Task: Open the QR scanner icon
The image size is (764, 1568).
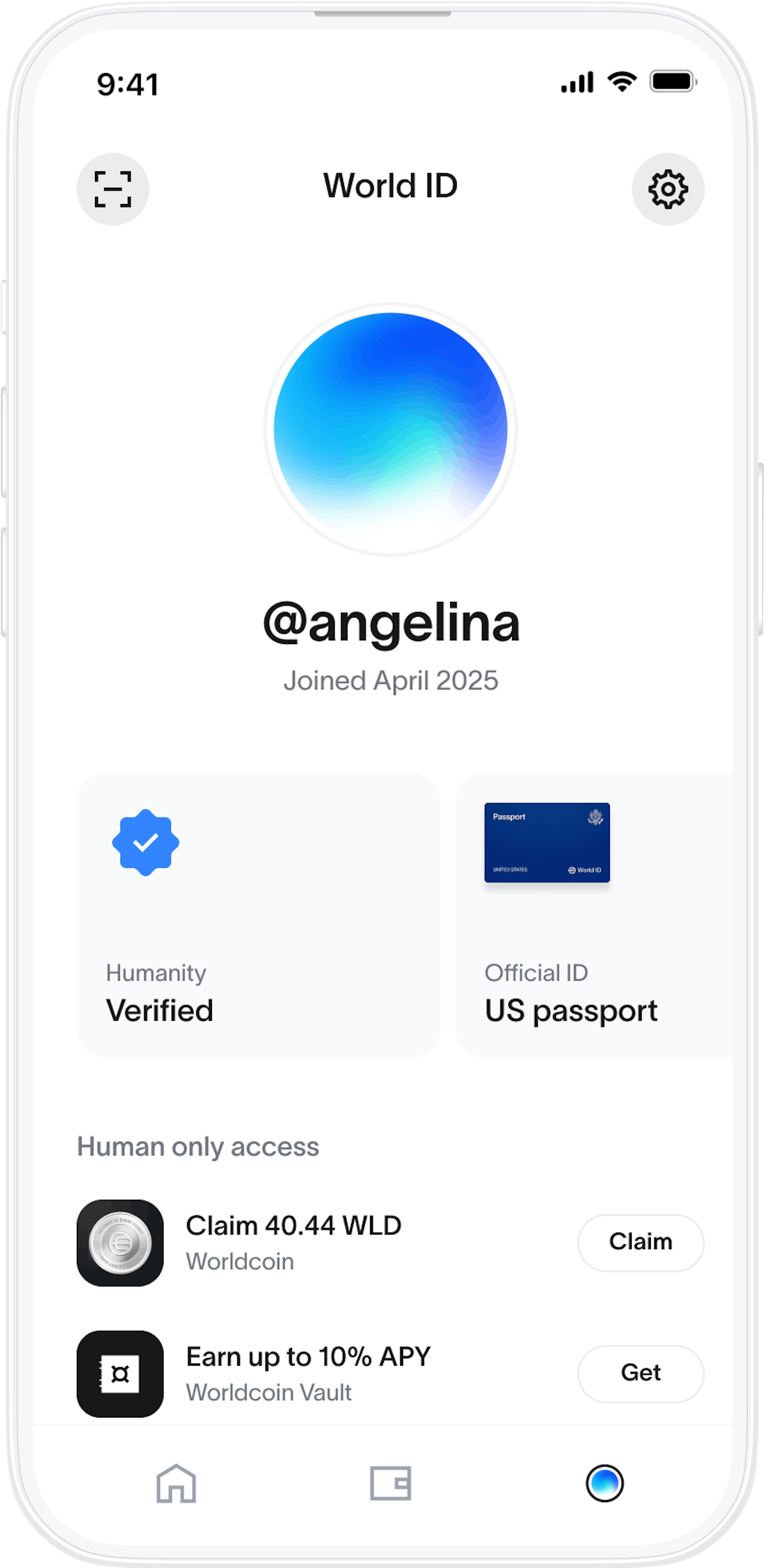Action: coord(113,190)
